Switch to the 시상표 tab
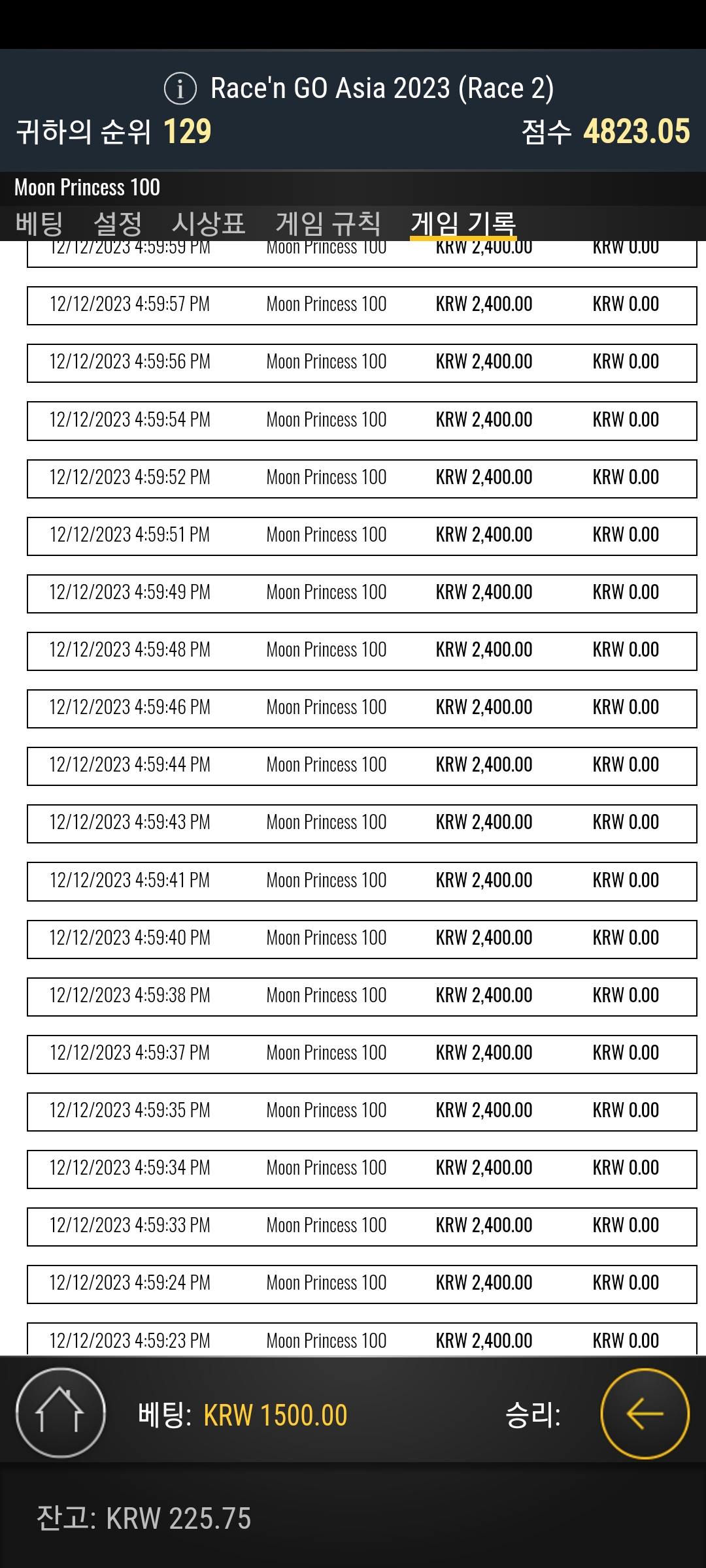This screenshot has height=1568, width=706. [x=209, y=224]
